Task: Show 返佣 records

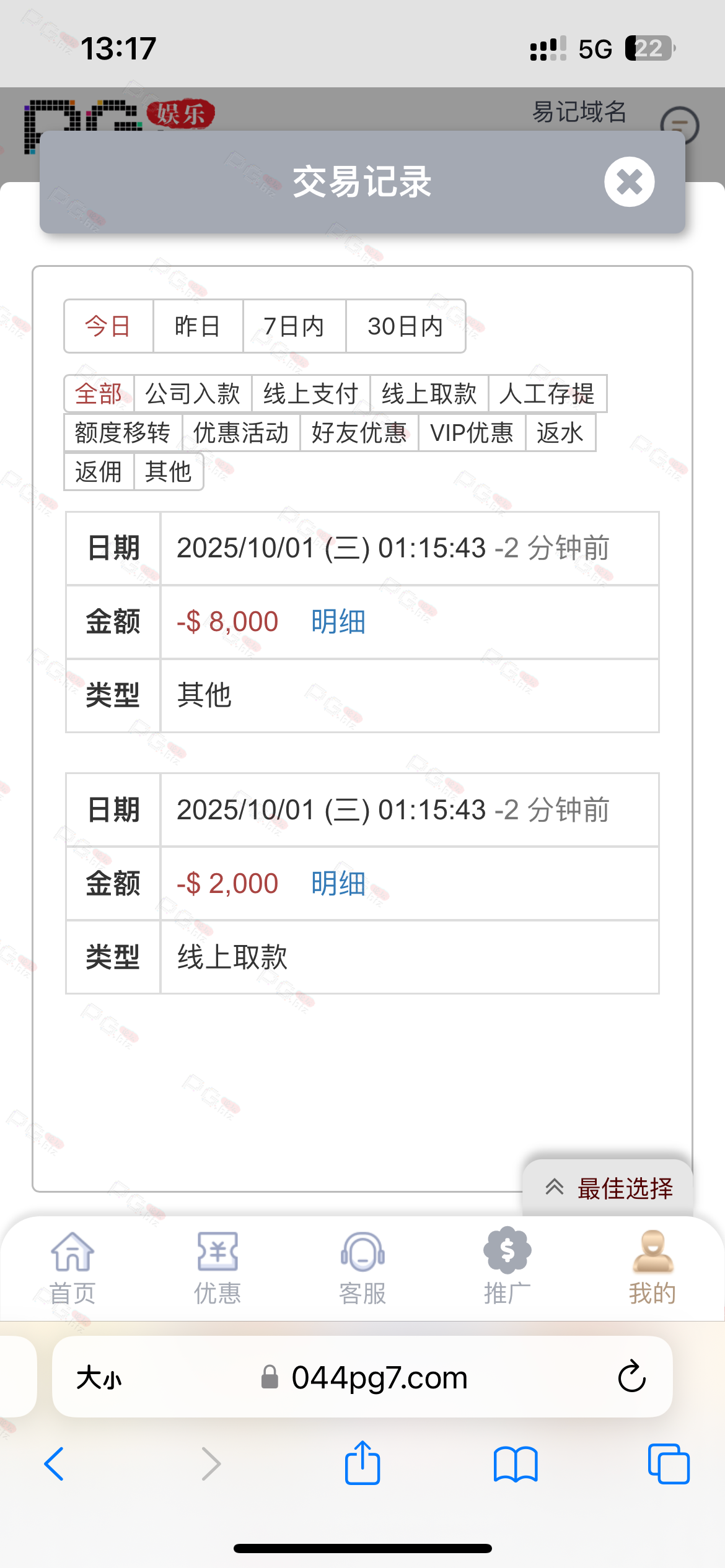Action: pyautogui.click(x=99, y=472)
